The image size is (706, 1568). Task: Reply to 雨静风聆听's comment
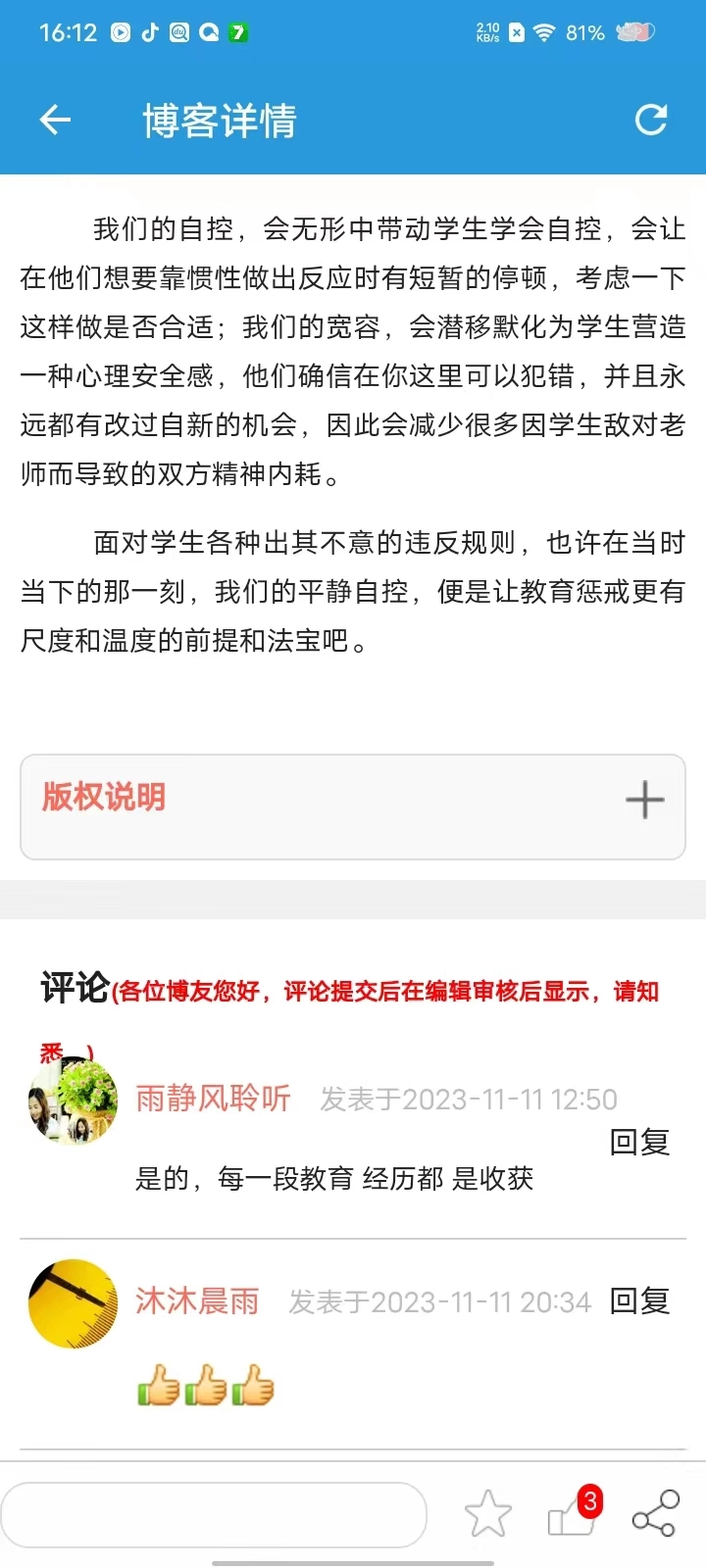639,1143
